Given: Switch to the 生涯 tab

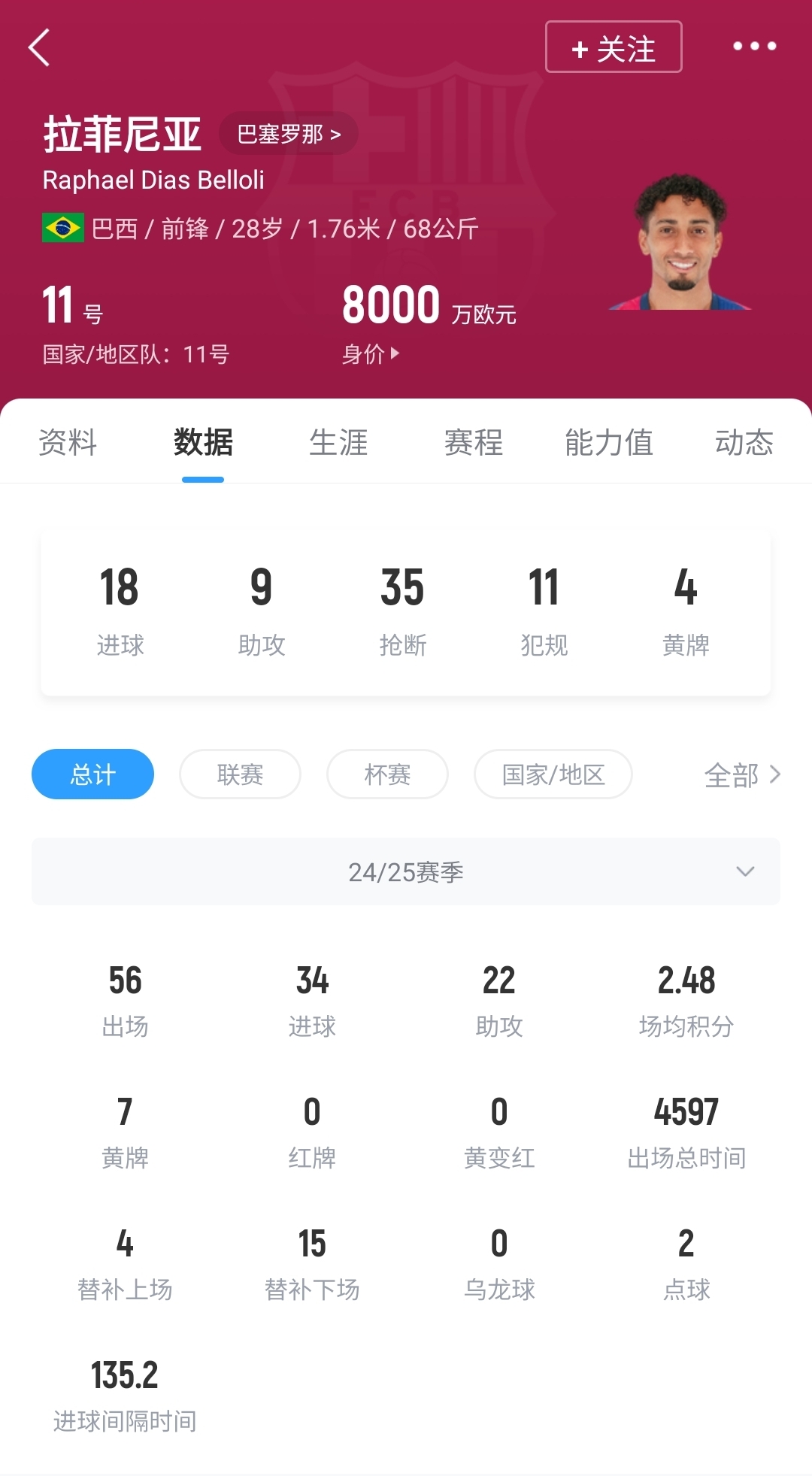Looking at the screenshot, I should click(338, 442).
